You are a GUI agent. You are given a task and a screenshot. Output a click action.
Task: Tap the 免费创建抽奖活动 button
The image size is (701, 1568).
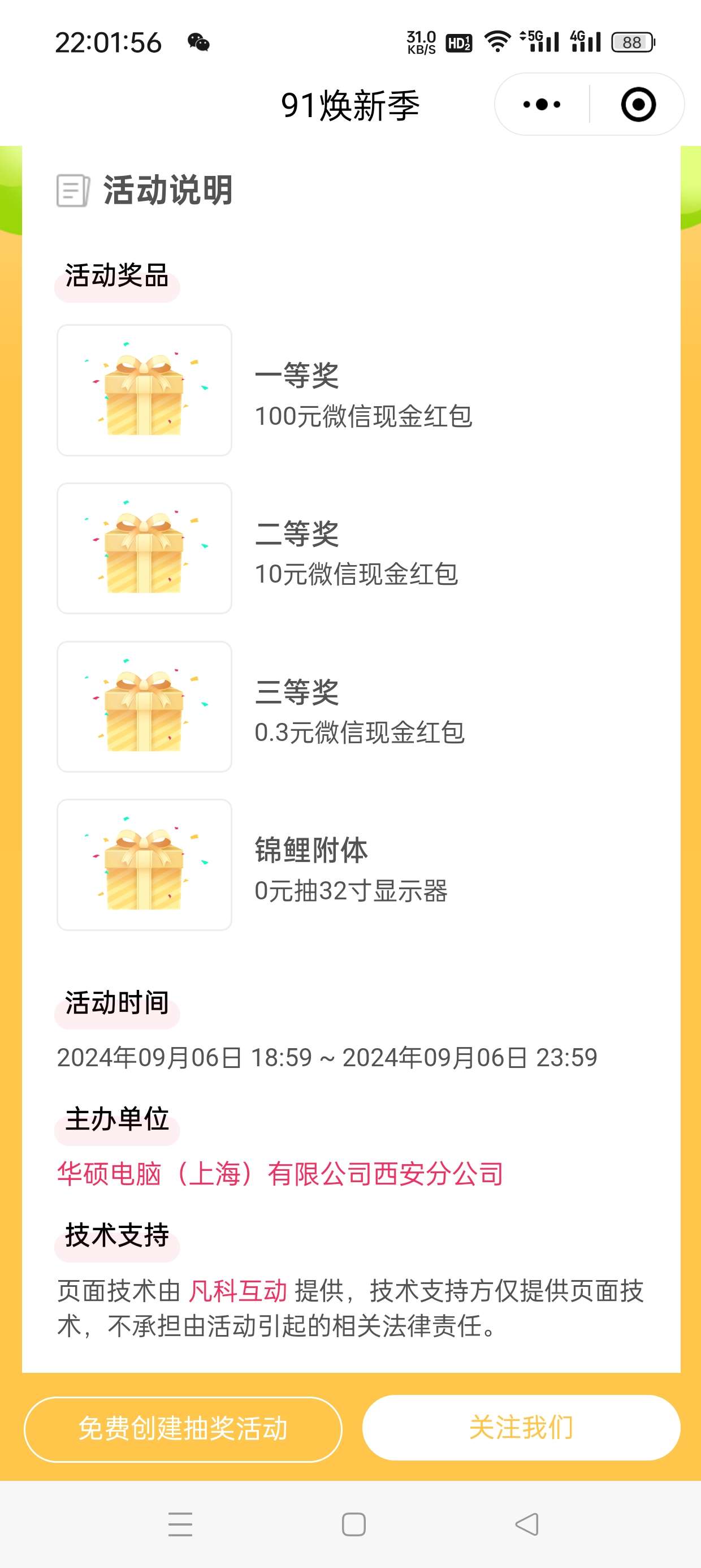tap(183, 1429)
